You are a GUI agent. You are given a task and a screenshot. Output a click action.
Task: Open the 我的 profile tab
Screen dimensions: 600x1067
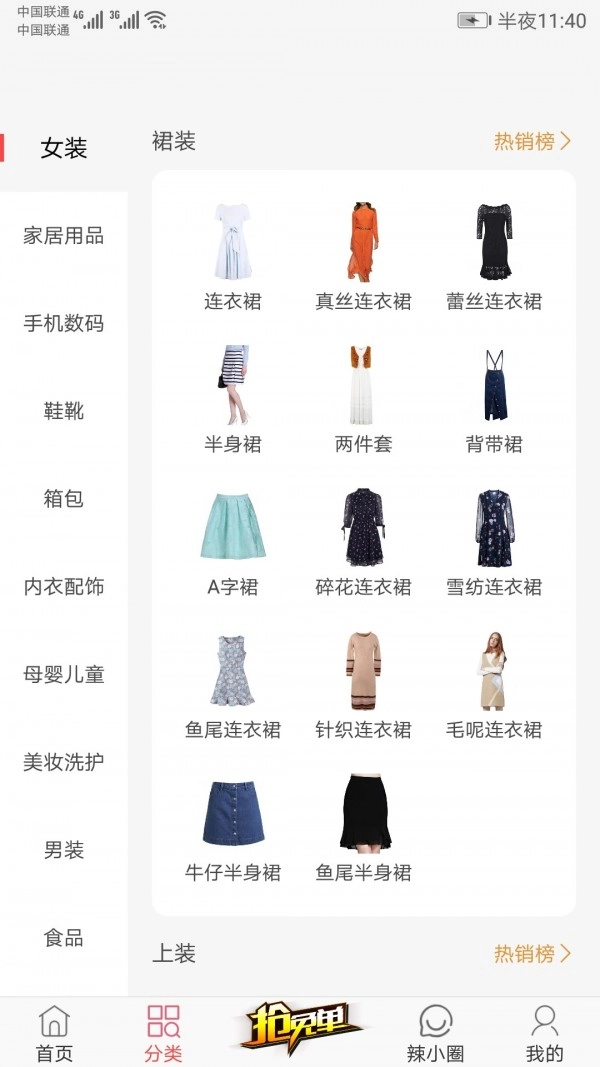coord(544,1033)
